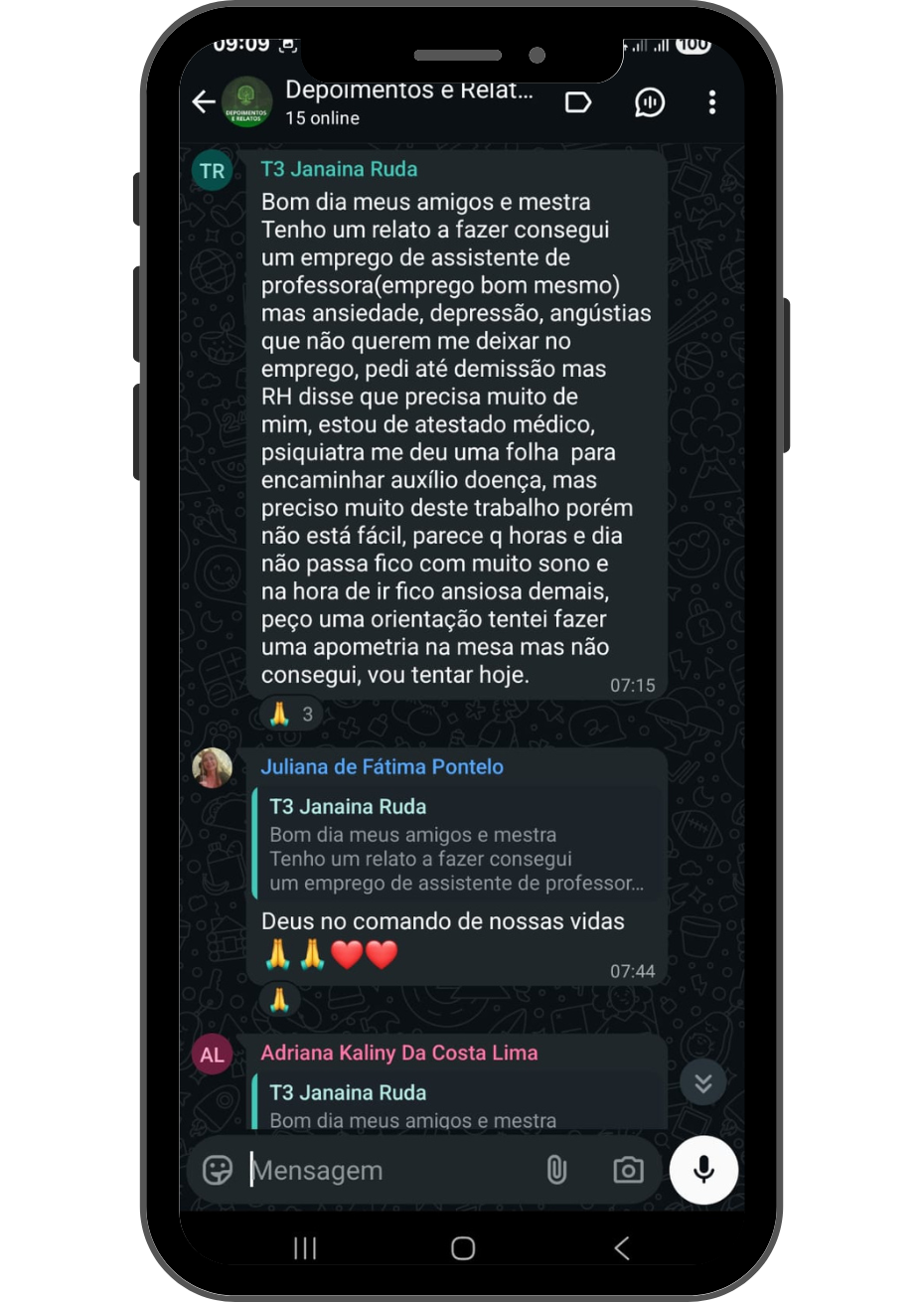This screenshot has width=924, height=1303.
Task: Open the camera from the message bar
Action: (628, 1170)
